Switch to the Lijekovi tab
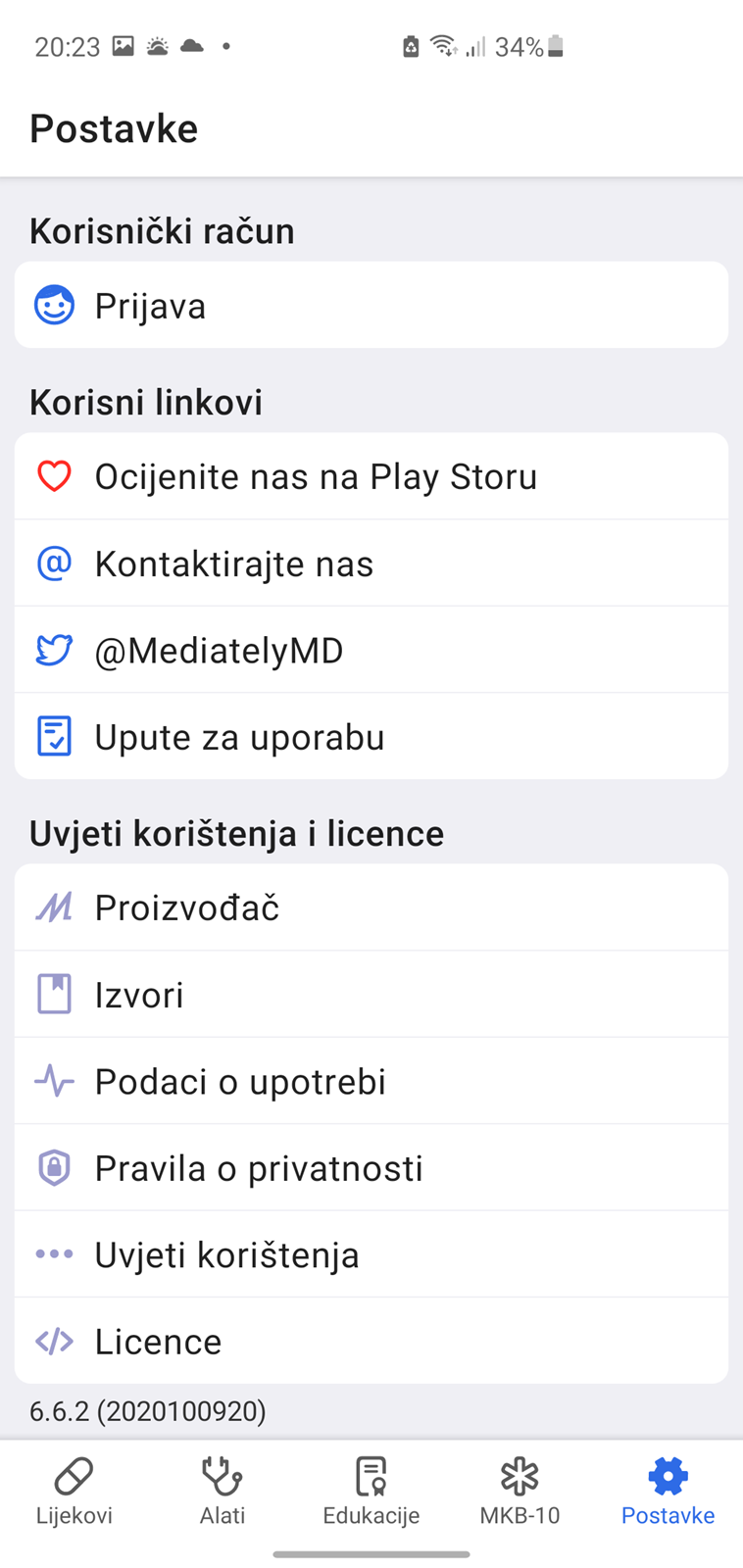 point(74,1492)
